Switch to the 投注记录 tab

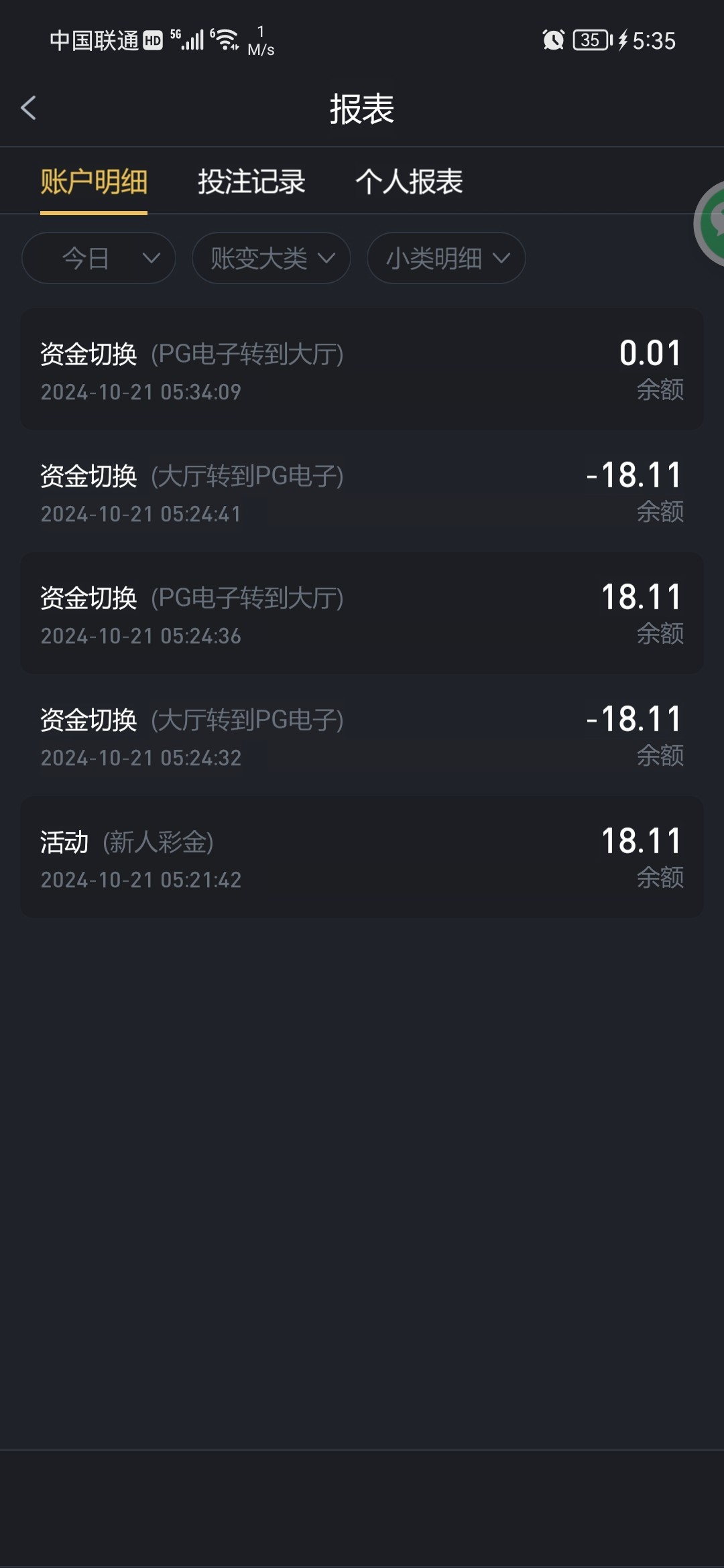coord(251,182)
